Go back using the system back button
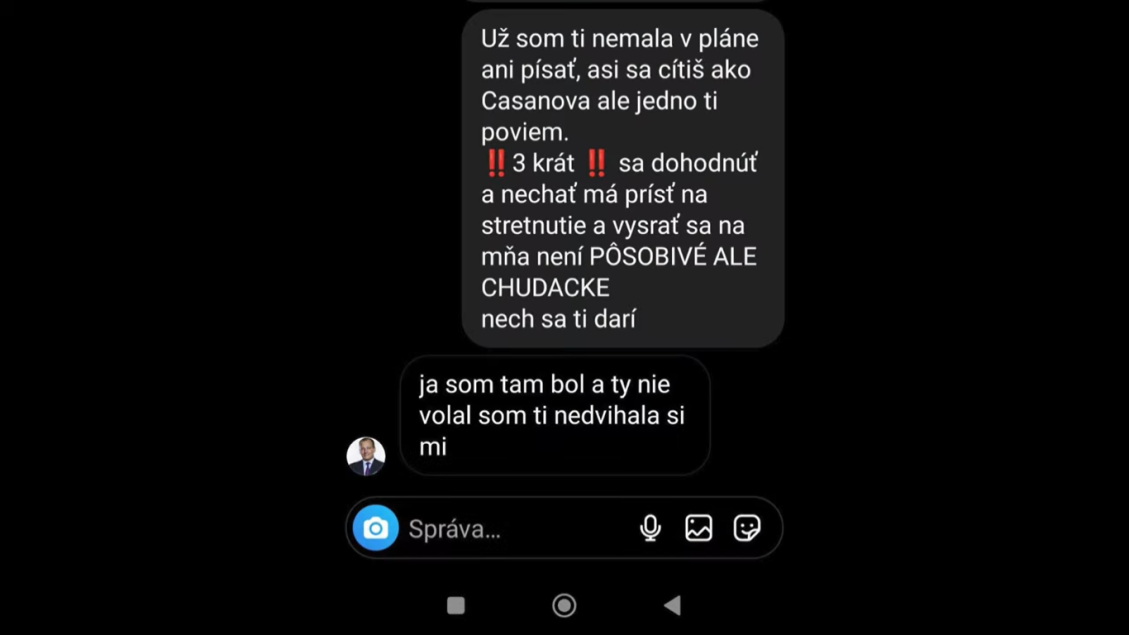 click(x=672, y=605)
